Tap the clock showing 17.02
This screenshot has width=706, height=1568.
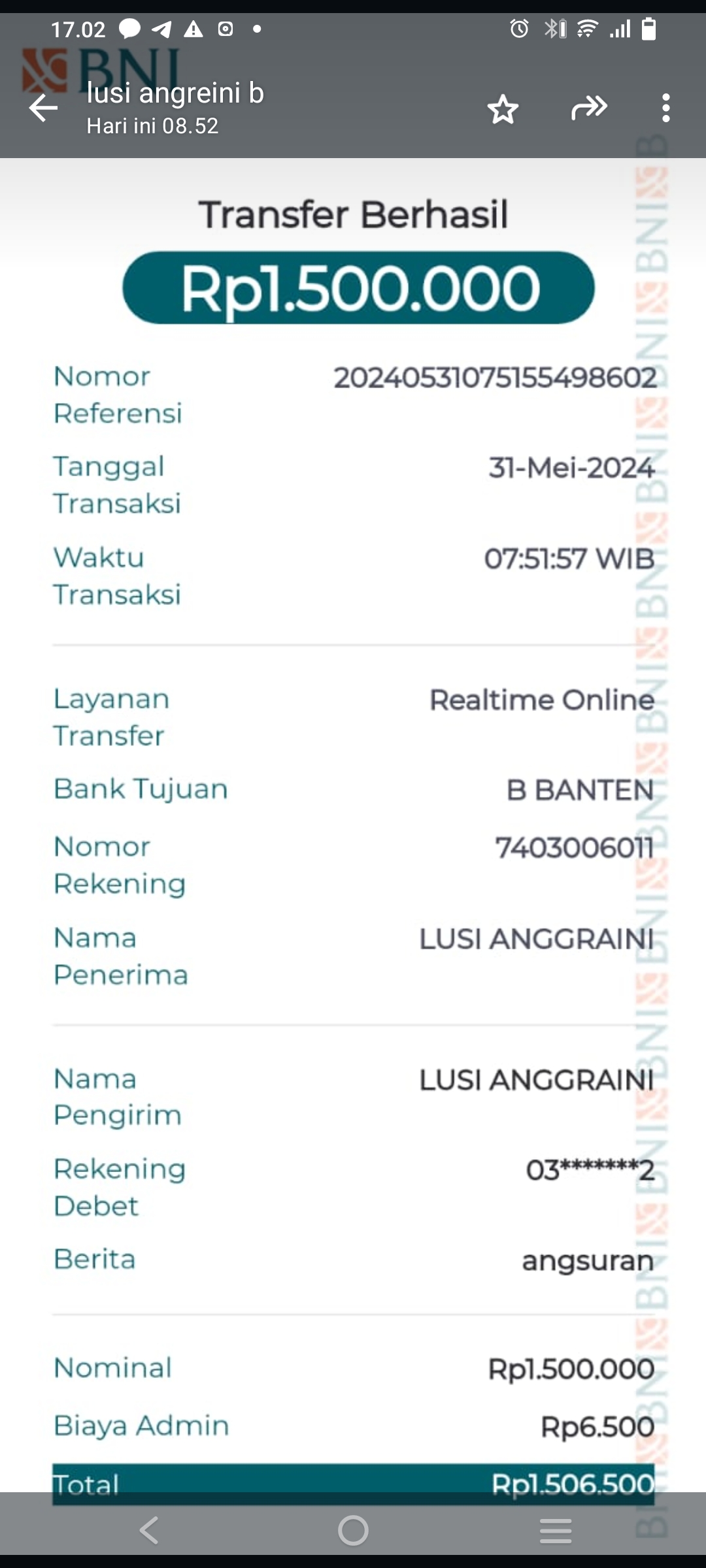(x=78, y=27)
